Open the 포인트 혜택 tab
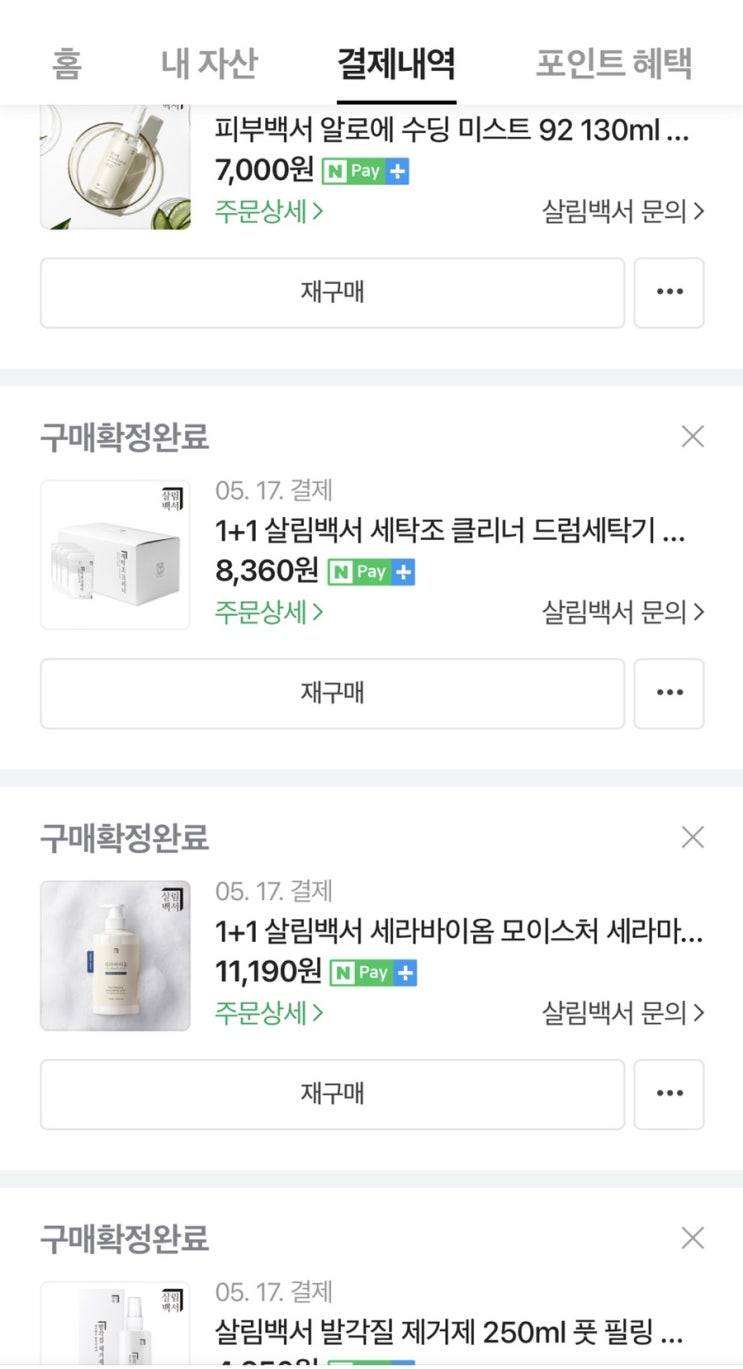743x1369 pixels. click(x=614, y=63)
